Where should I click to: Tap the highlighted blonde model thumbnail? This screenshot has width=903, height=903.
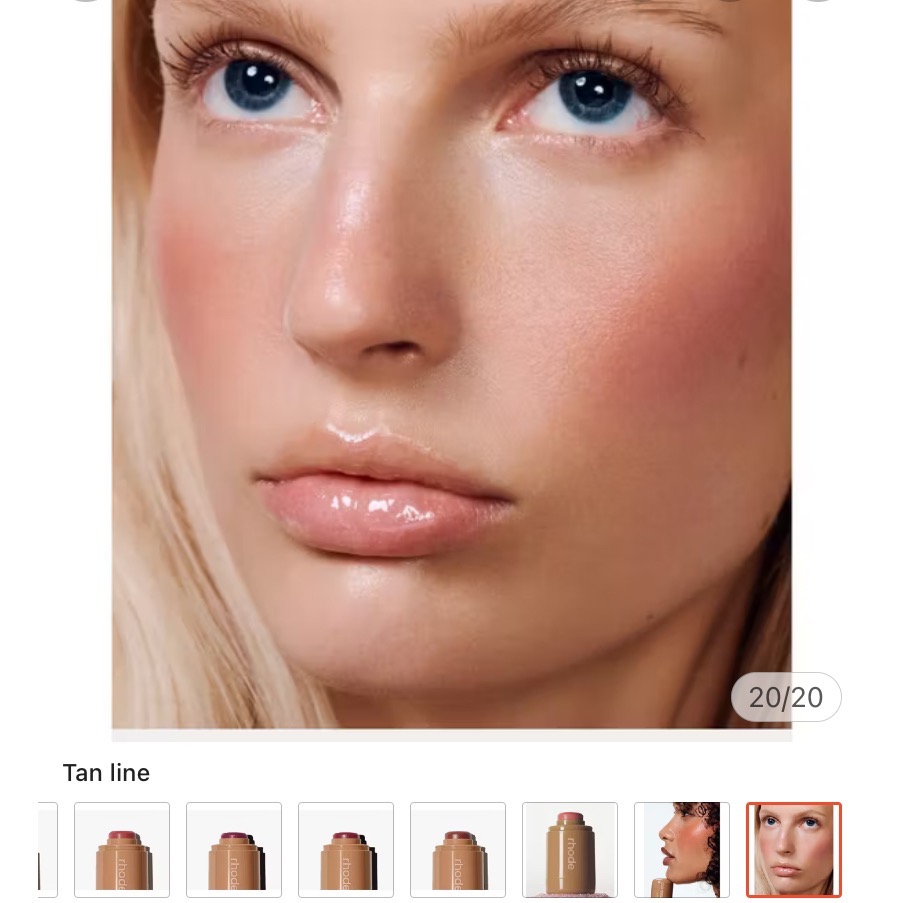[794, 849]
